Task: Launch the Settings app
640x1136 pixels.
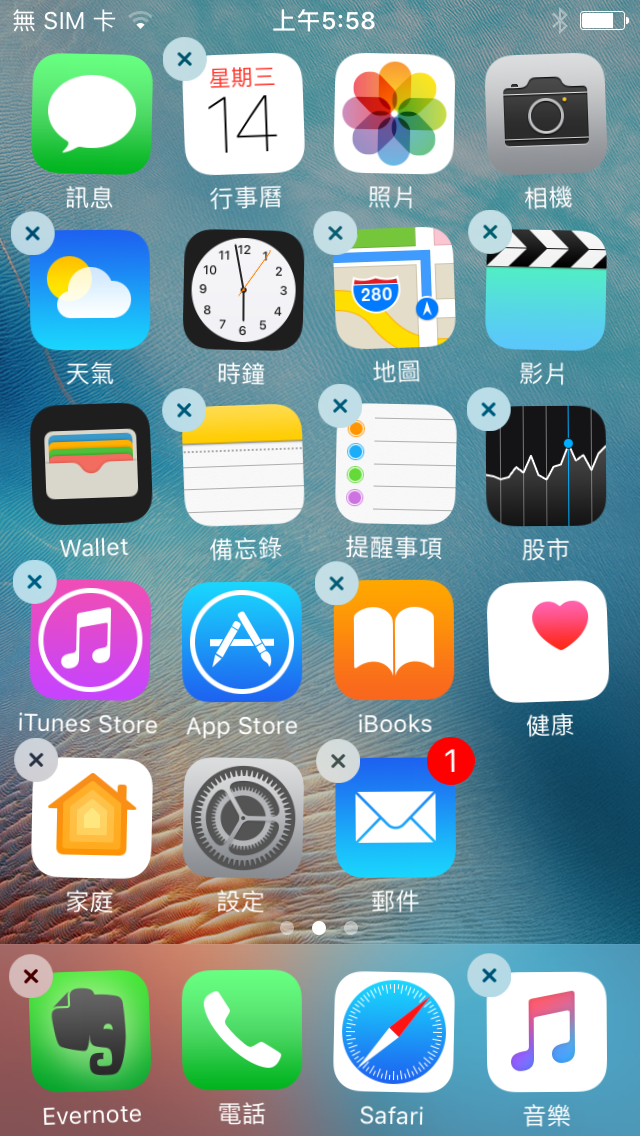Action: coord(243,817)
